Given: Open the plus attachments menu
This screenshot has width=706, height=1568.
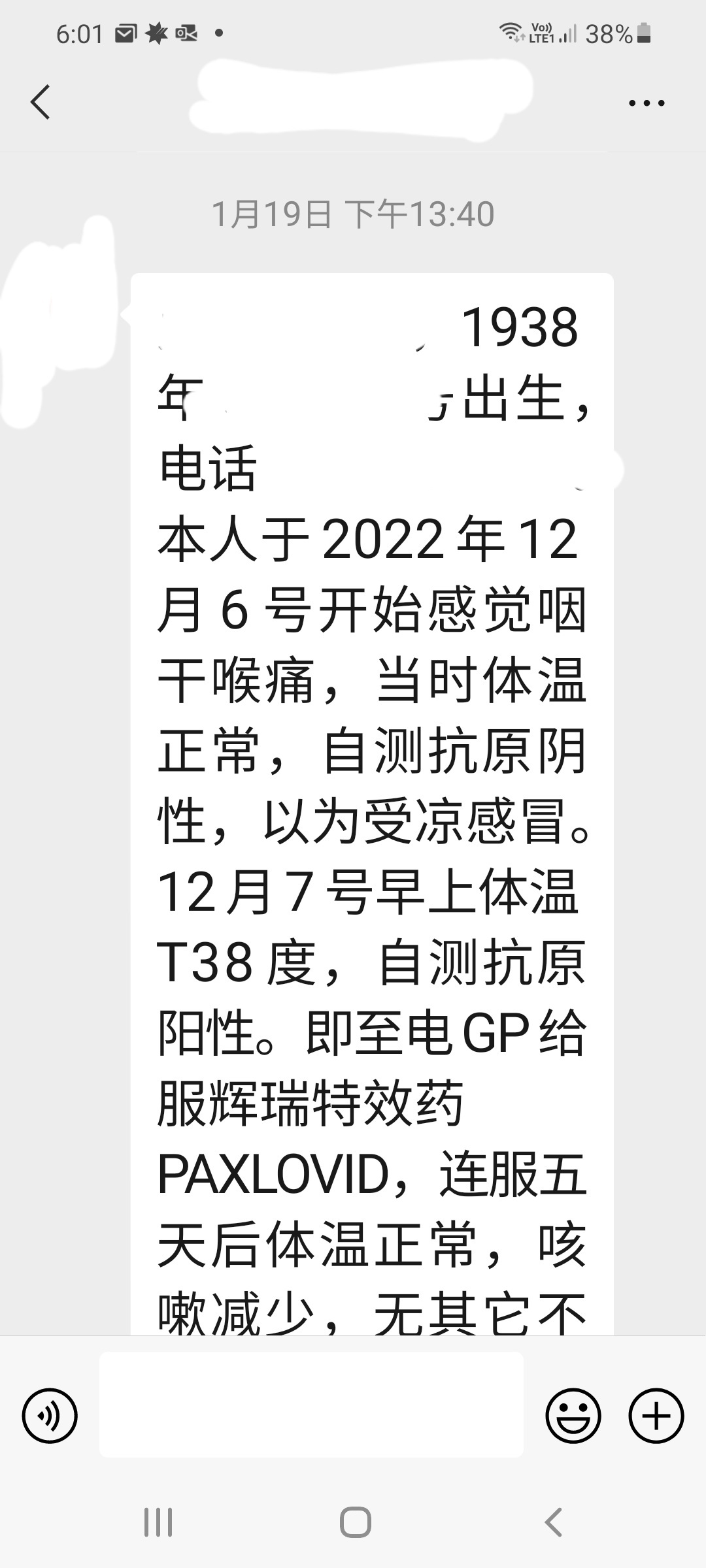Looking at the screenshot, I should 656,1415.
